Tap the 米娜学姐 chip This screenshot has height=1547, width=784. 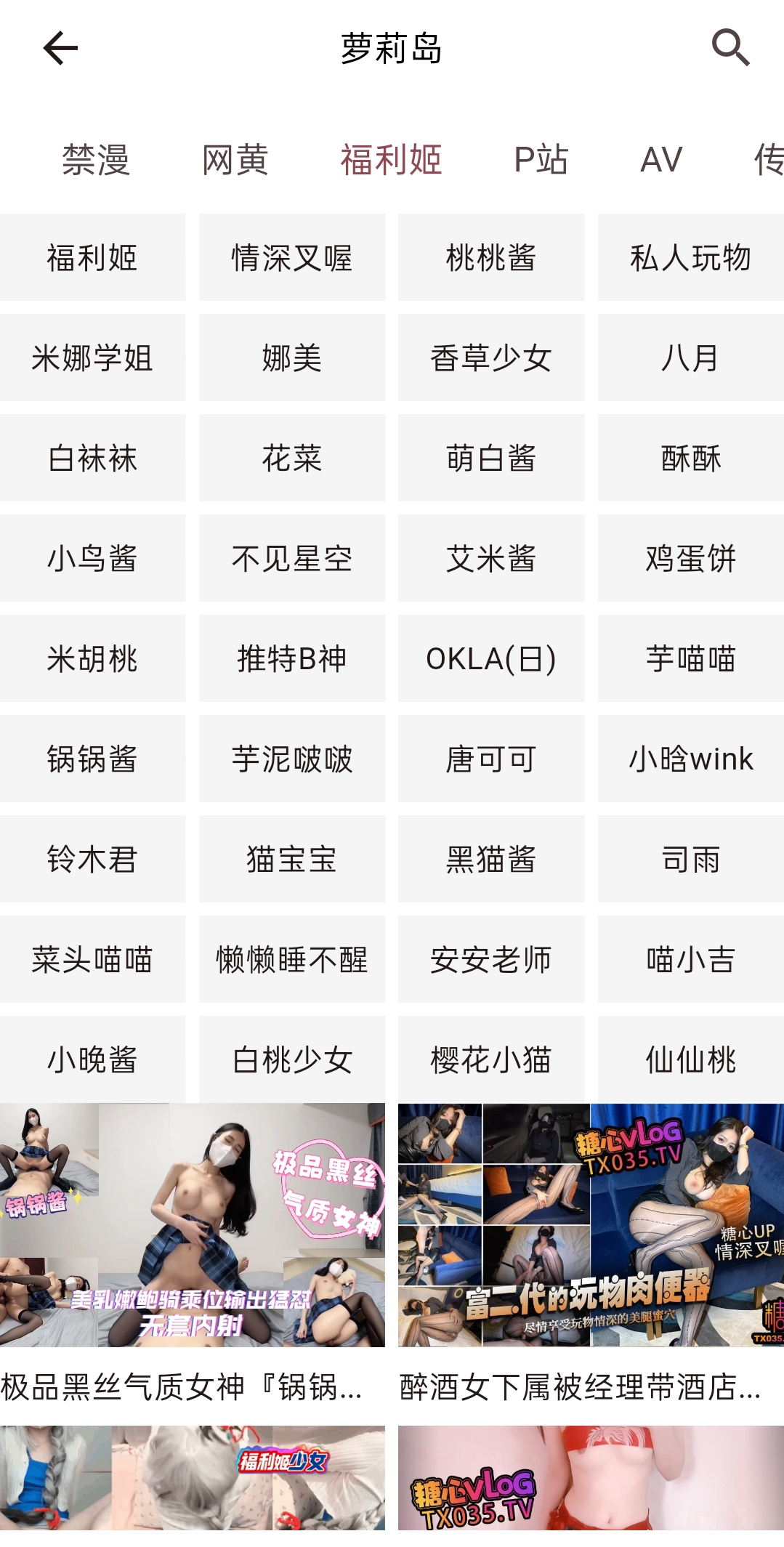pyautogui.click(x=92, y=358)
